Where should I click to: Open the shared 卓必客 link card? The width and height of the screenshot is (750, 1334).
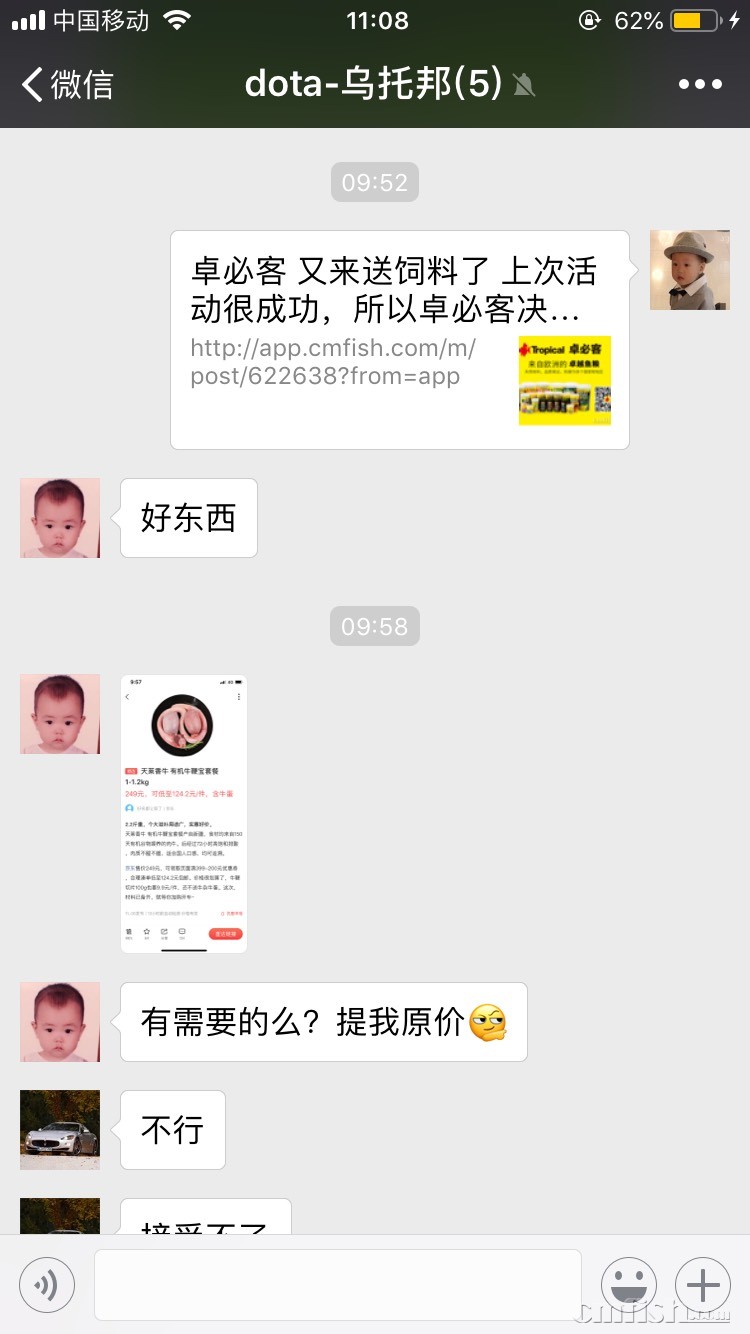[x=400, y=340]
